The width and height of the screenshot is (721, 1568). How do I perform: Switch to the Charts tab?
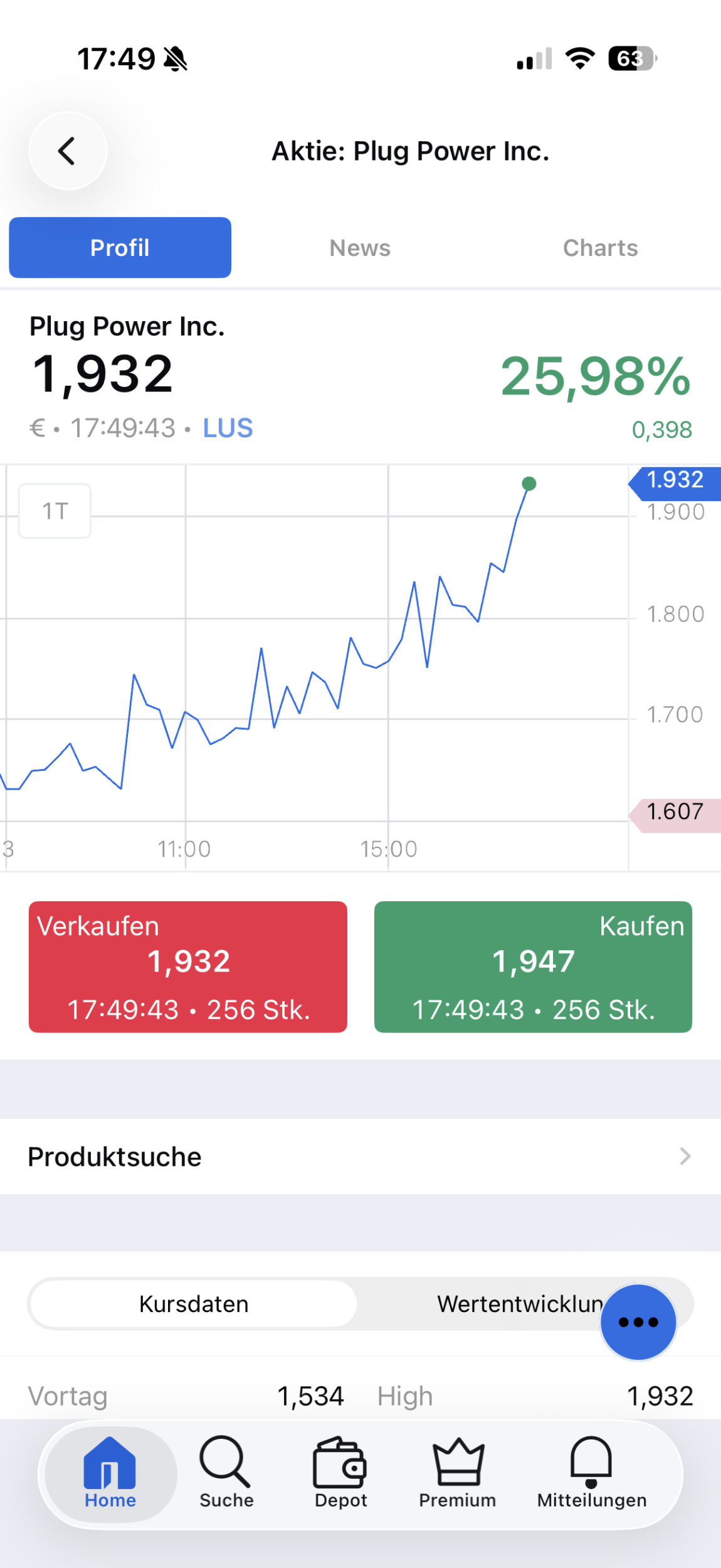pos(600,248)
